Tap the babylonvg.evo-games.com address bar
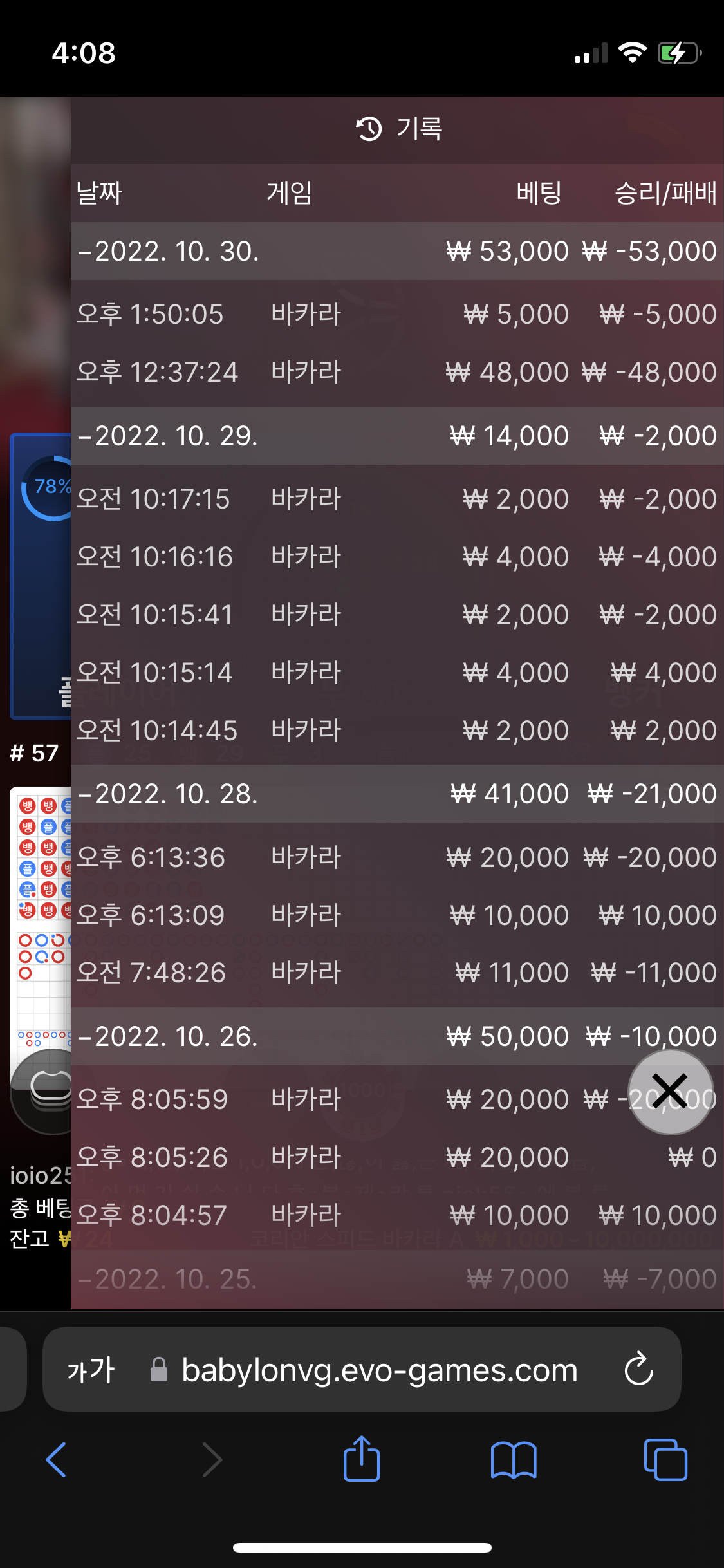 point(380,1370)
